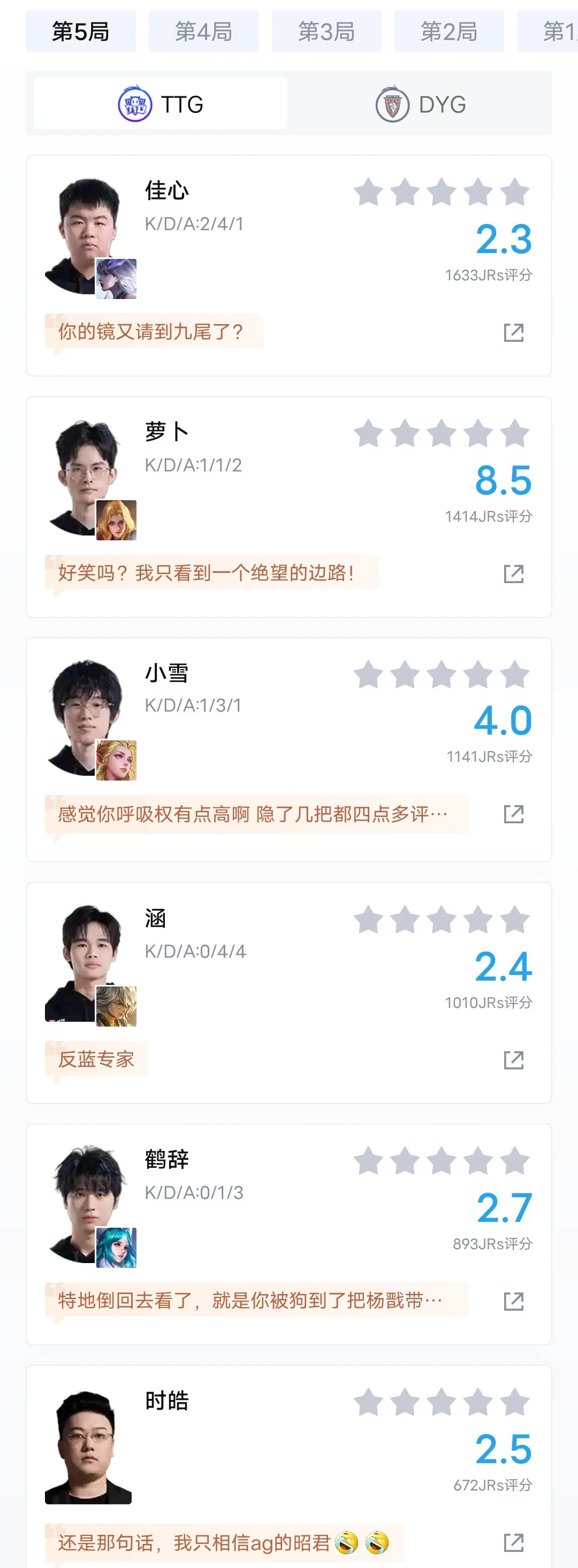Viewport: 578px width, 1568px height.
Task: Open share icon on 萝卜's card
Action: [513, 573]
